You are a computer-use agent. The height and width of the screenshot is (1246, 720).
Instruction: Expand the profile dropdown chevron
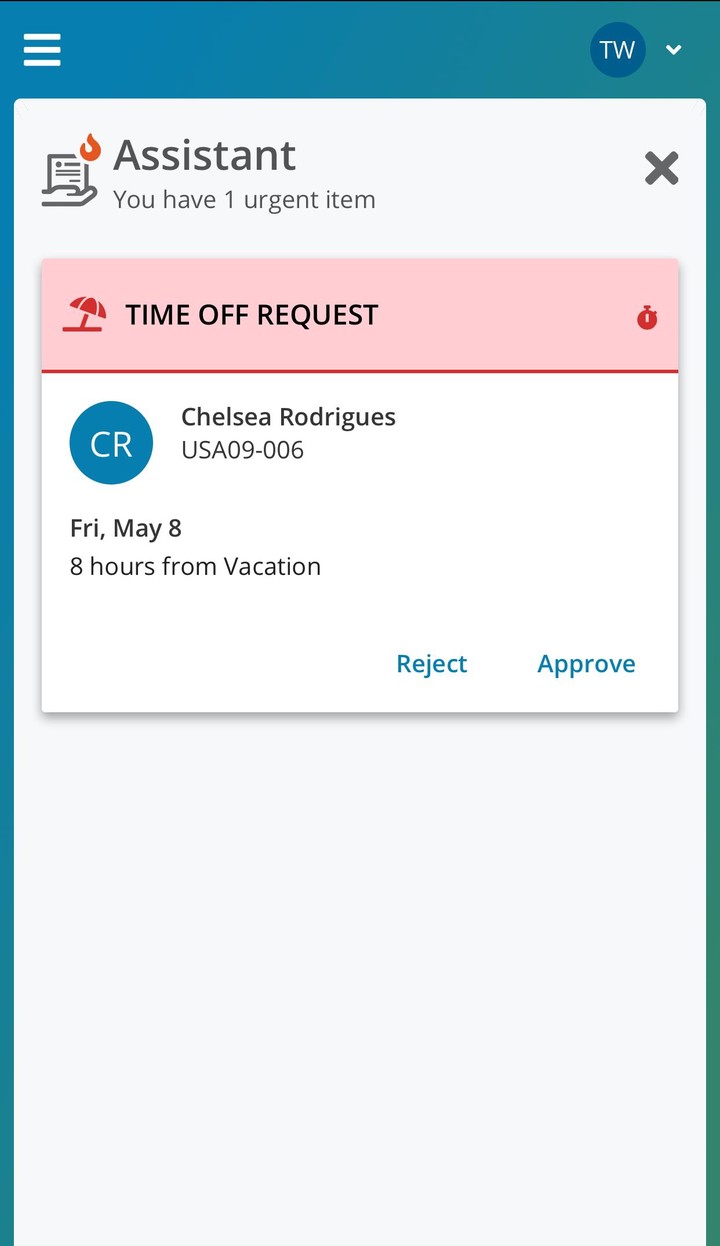[x=674, y=49]
